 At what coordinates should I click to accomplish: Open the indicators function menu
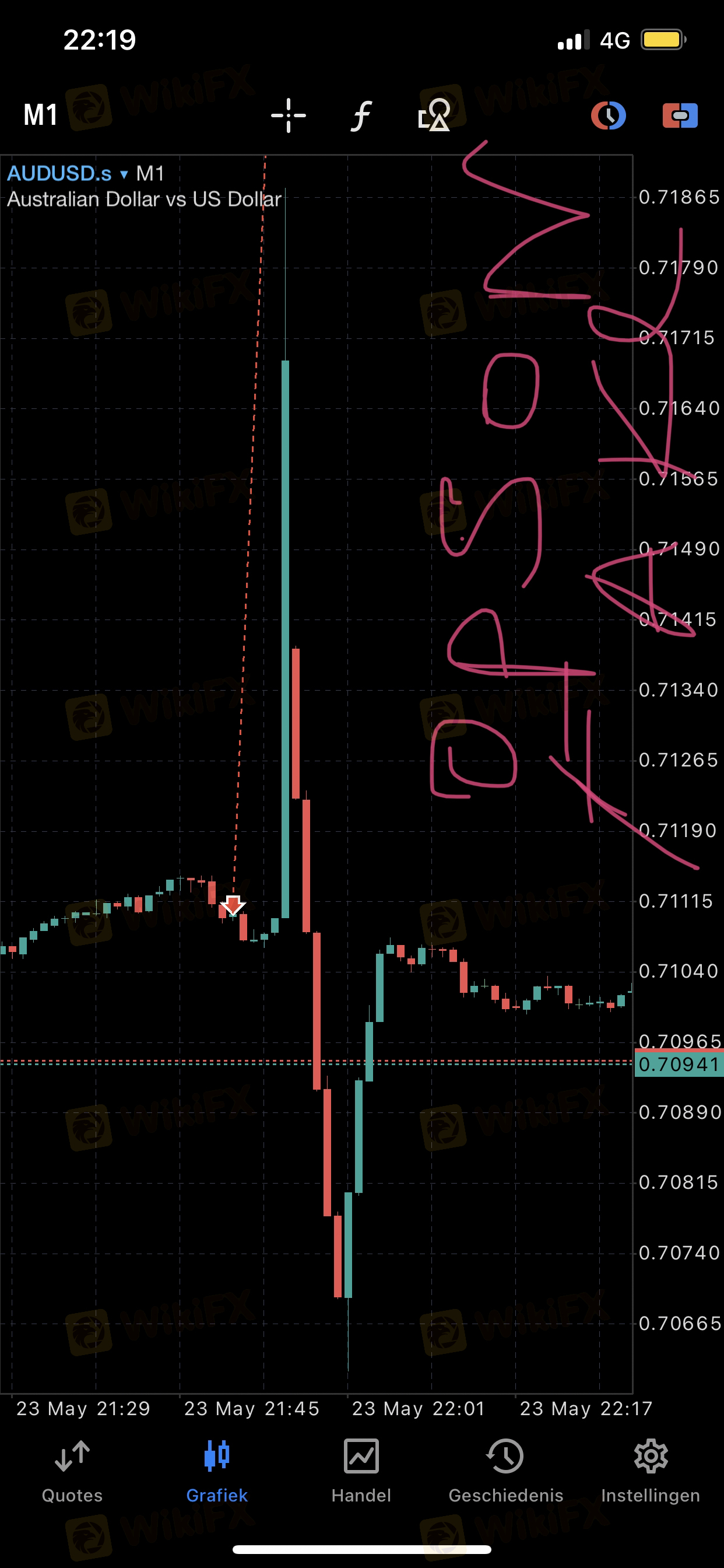(361, 116)
